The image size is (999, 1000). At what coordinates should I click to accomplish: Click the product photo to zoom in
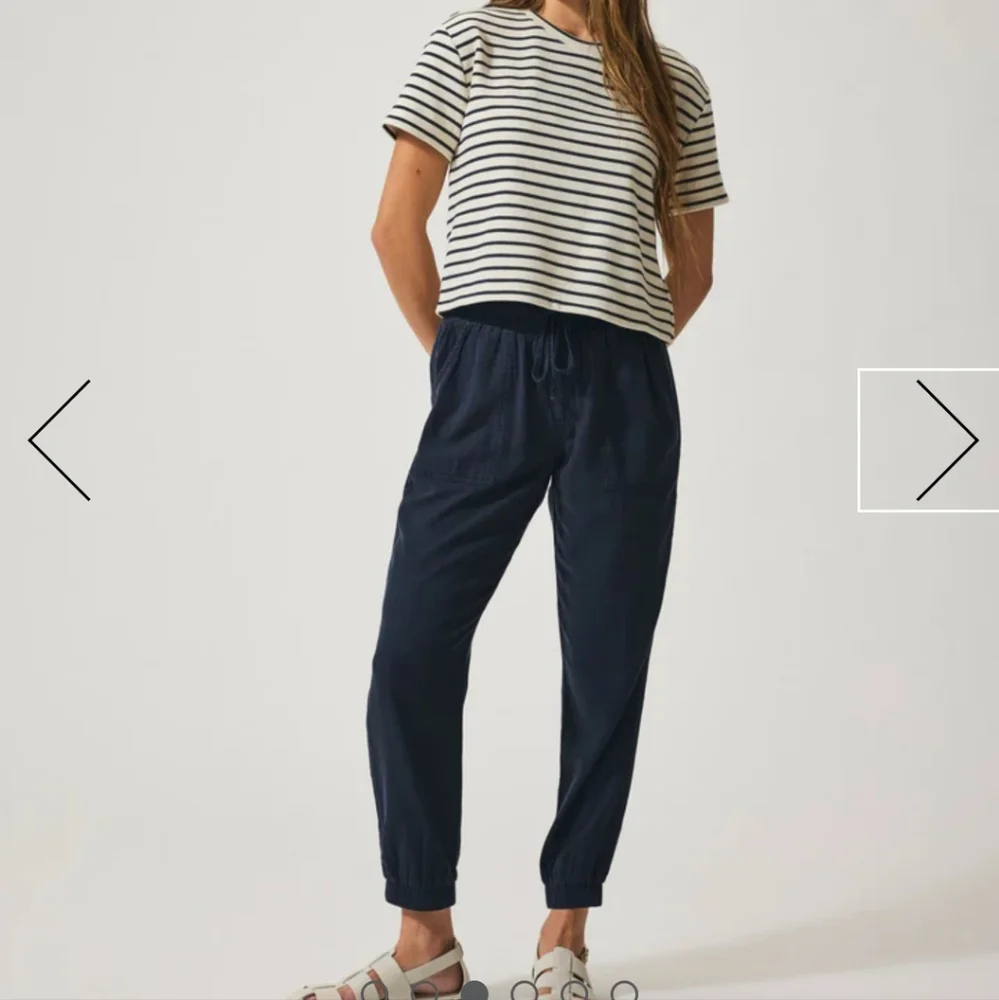click(500, 500)
